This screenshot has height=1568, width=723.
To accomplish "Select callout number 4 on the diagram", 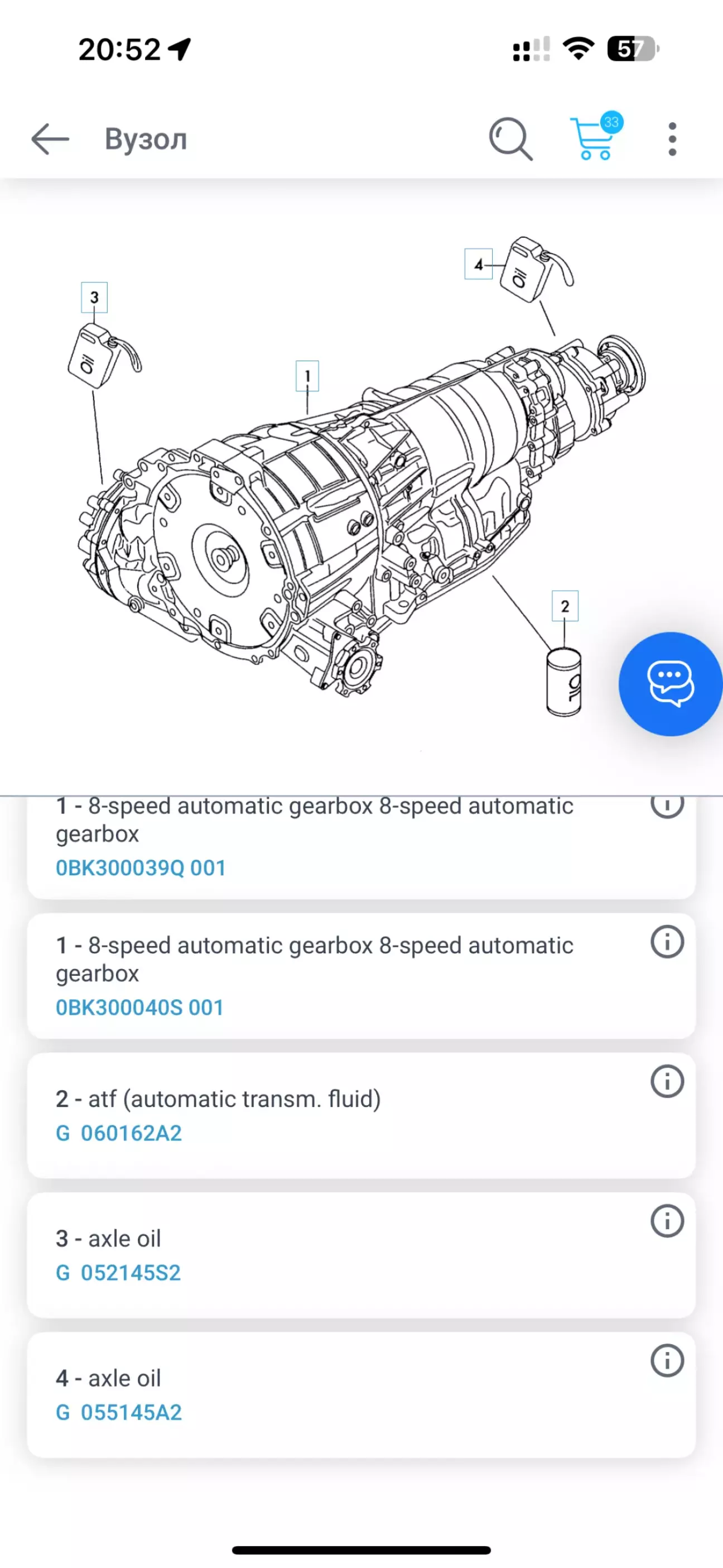I will coord(478,264).
